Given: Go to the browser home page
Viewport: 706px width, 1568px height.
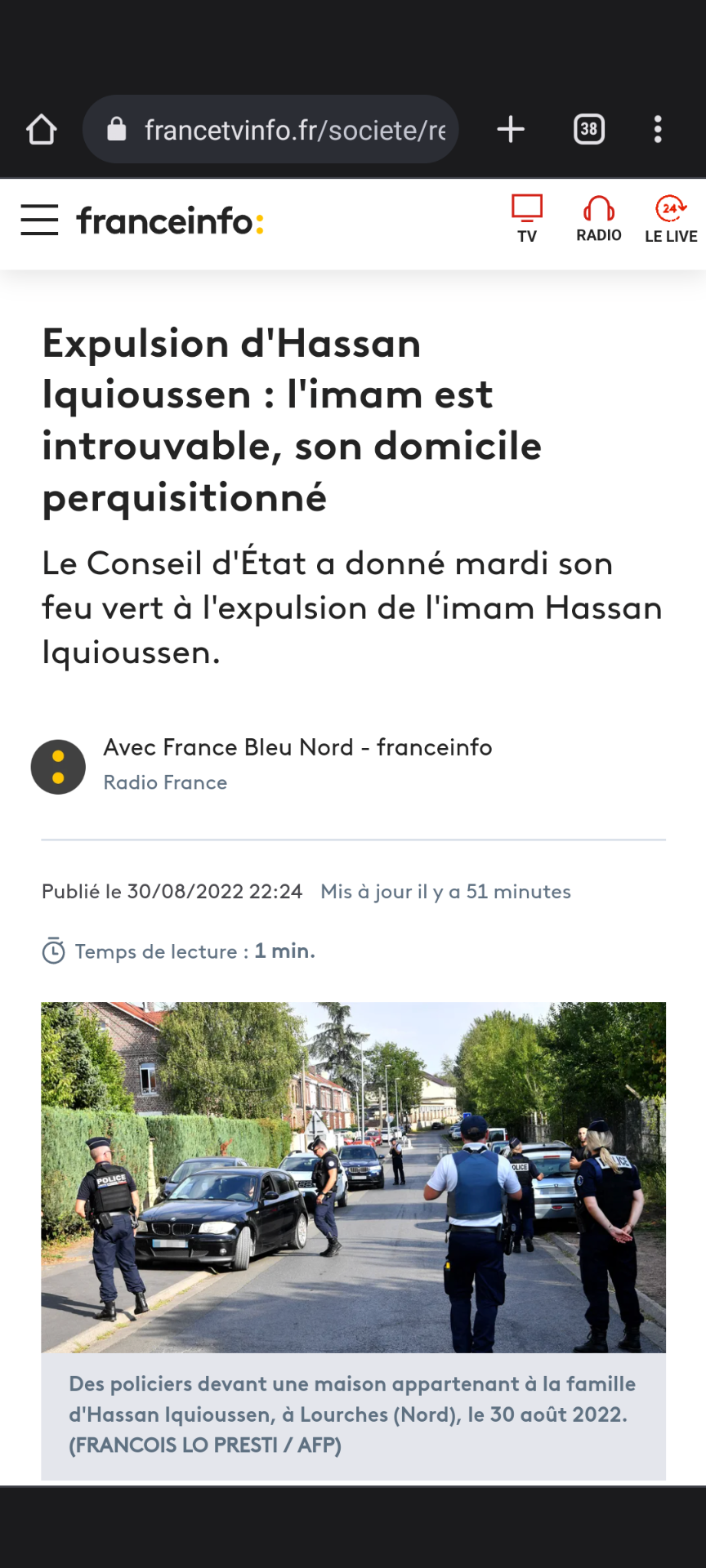Looking at the screenshot, I should 41,129.
